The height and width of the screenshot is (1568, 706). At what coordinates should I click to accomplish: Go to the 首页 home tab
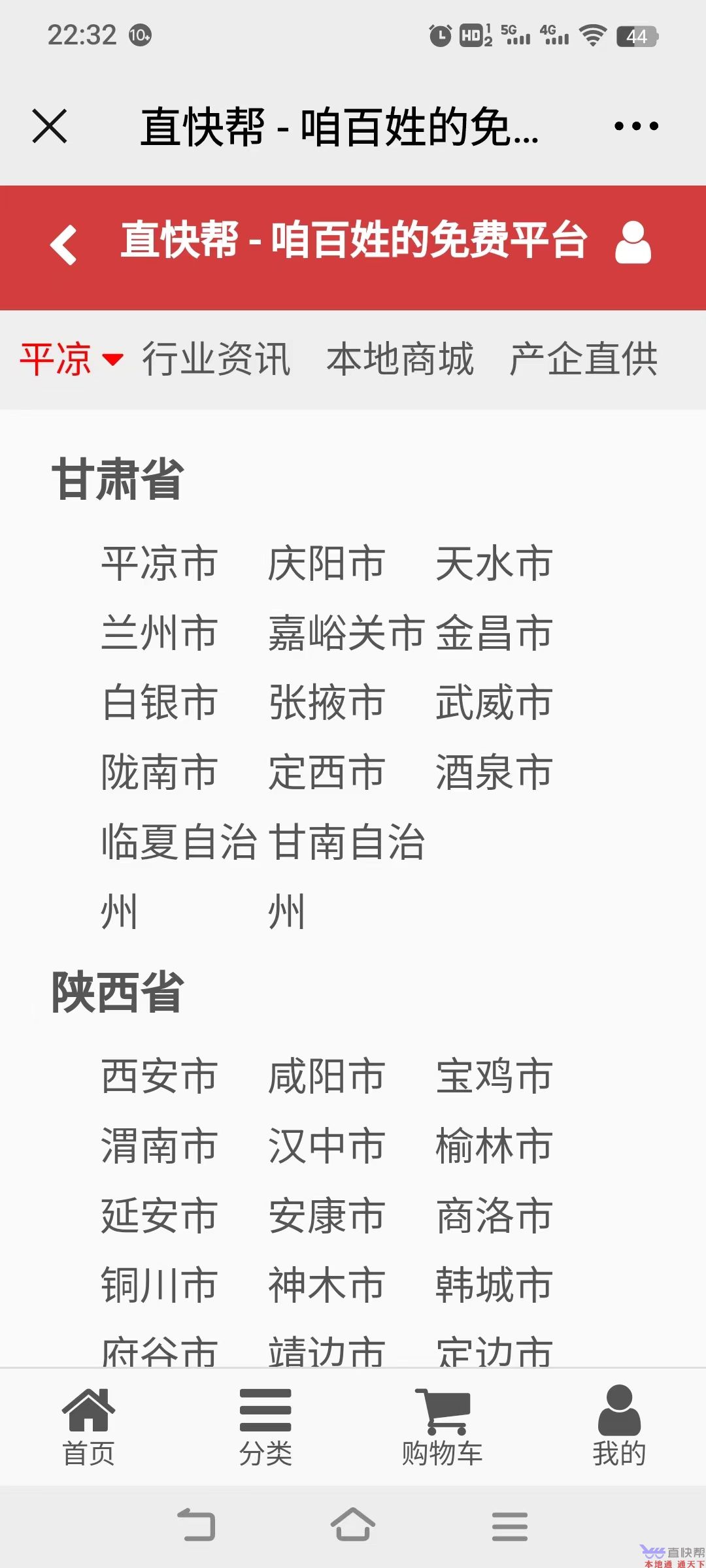tap(88, 1426)
